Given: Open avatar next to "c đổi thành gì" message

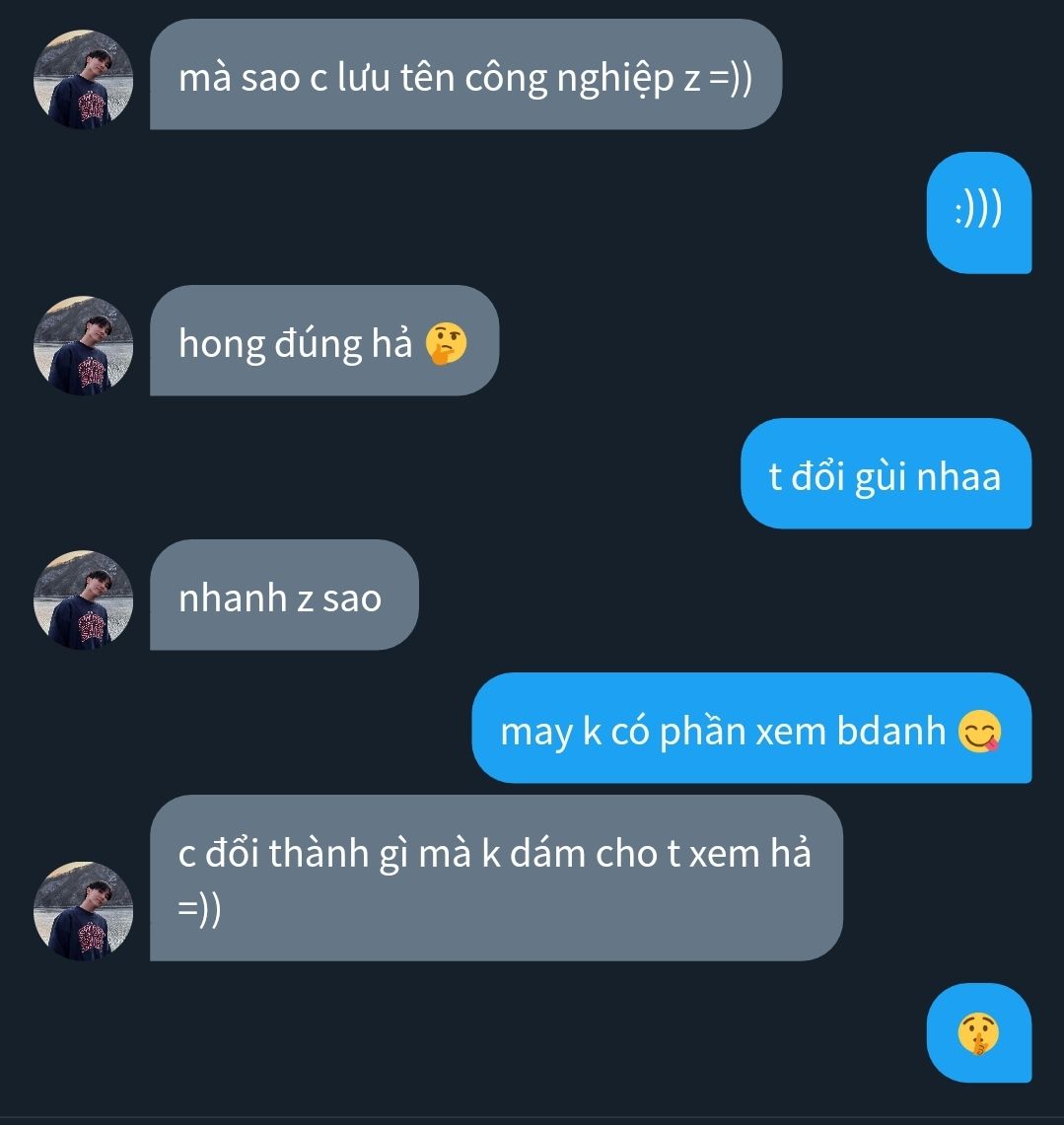Looking at the screenshot, I should 83,911.
